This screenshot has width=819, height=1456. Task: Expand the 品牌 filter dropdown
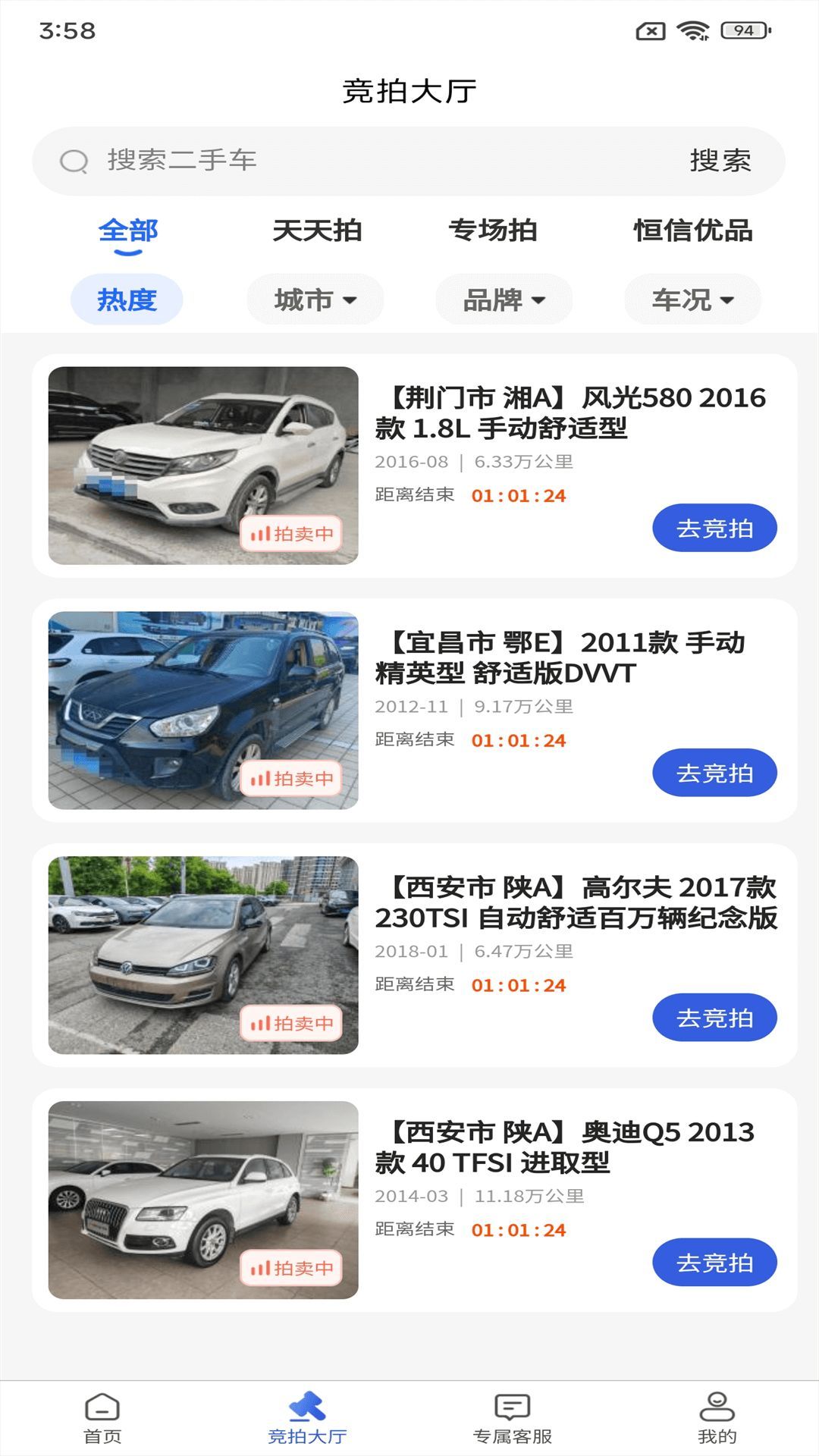pos(504,300)
